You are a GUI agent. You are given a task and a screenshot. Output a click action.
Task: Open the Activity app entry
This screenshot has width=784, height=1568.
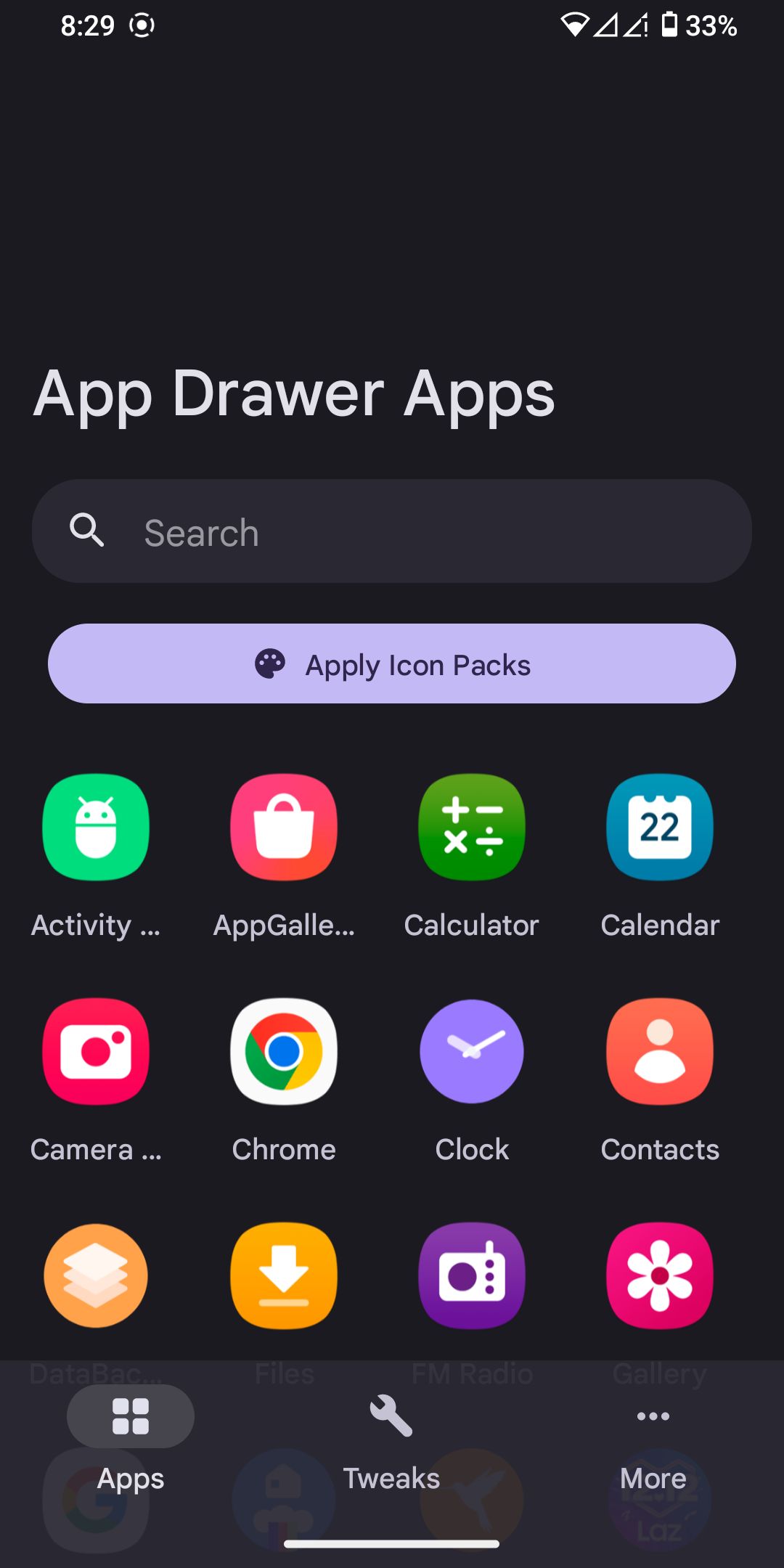tap(96, 828)
